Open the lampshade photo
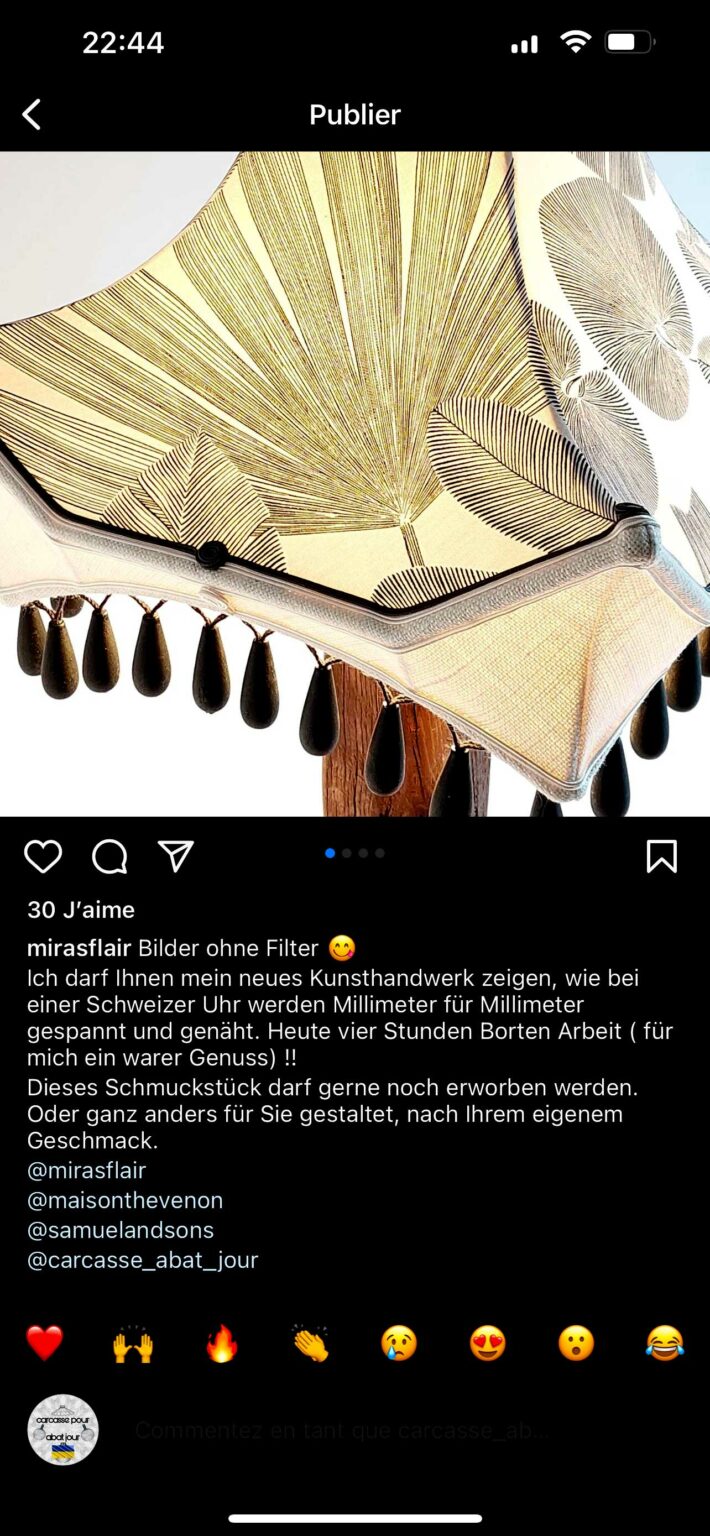Viewport: 710px width, 1536px height. pyautogui.click(x=355, y=484)
